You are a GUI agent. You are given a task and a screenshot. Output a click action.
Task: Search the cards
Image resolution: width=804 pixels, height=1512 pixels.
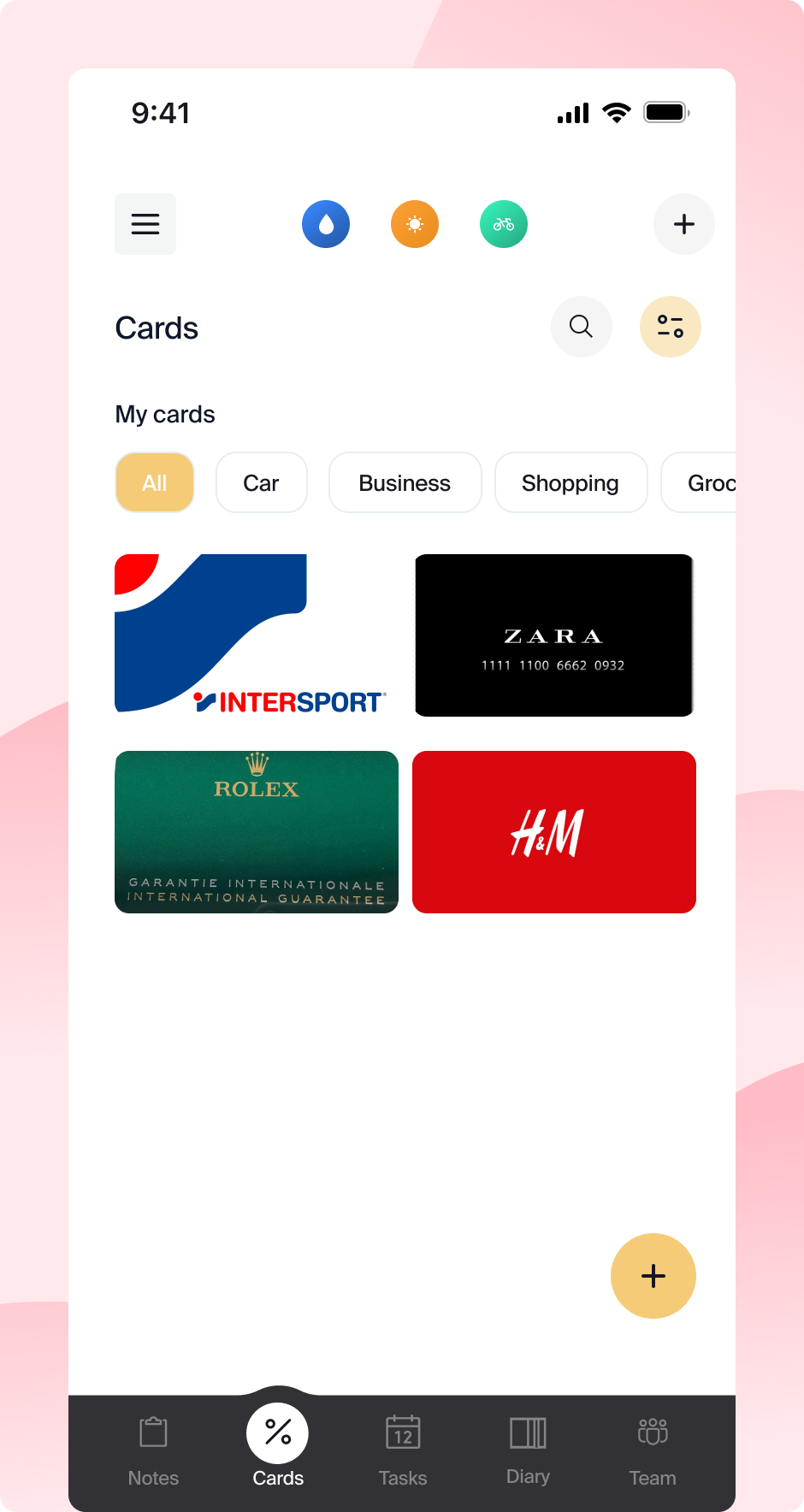click(582, 327)
